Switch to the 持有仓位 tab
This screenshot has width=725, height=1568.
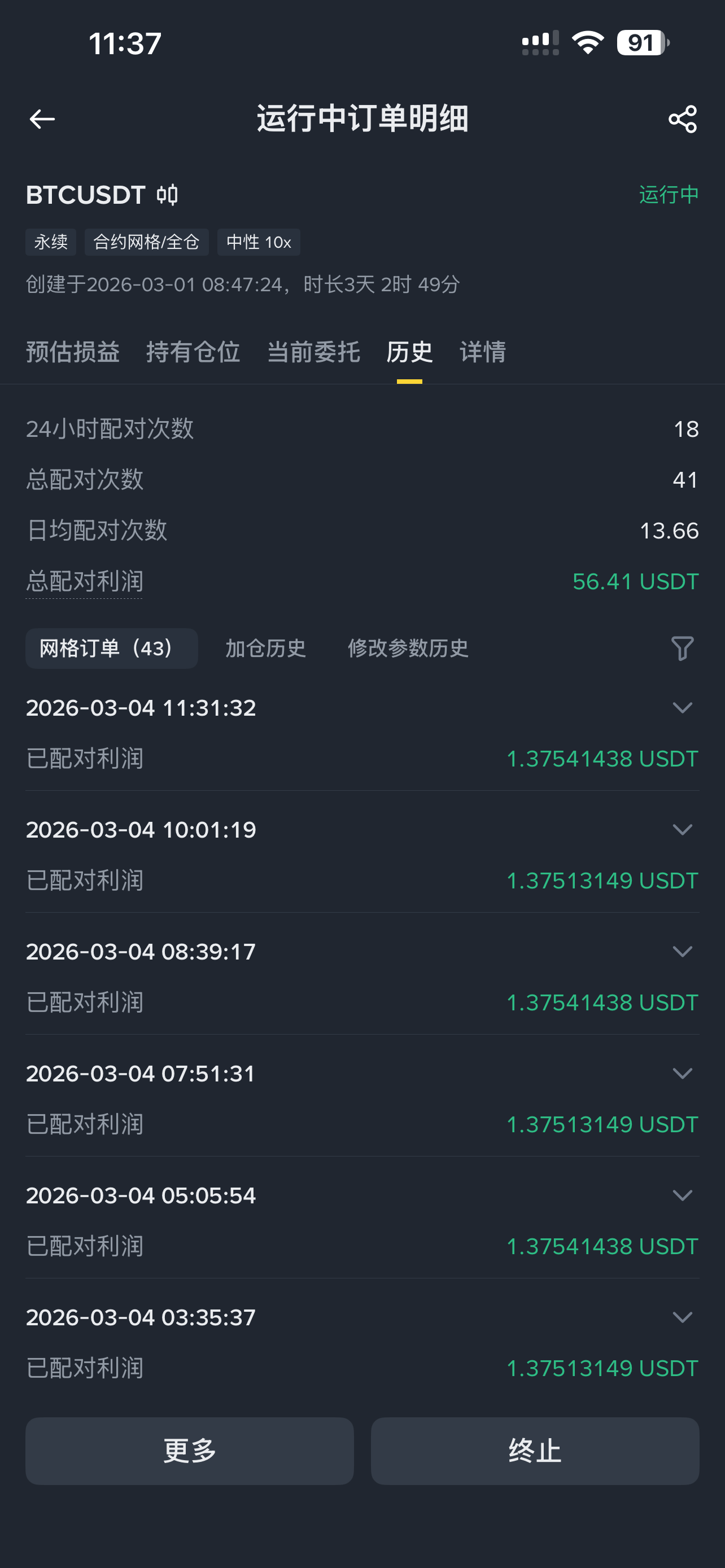(x=193, y=352)
